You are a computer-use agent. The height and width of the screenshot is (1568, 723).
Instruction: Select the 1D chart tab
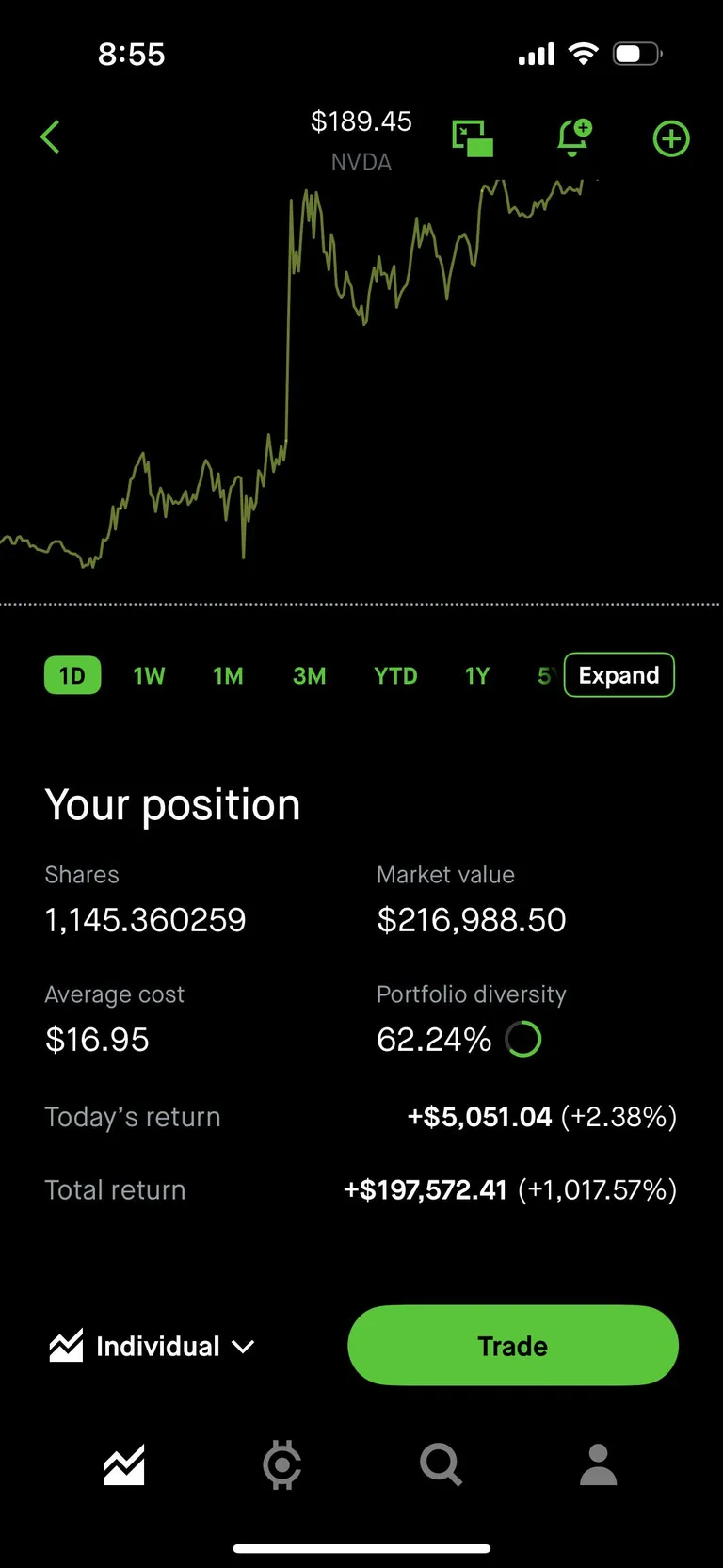click(72, 675)
